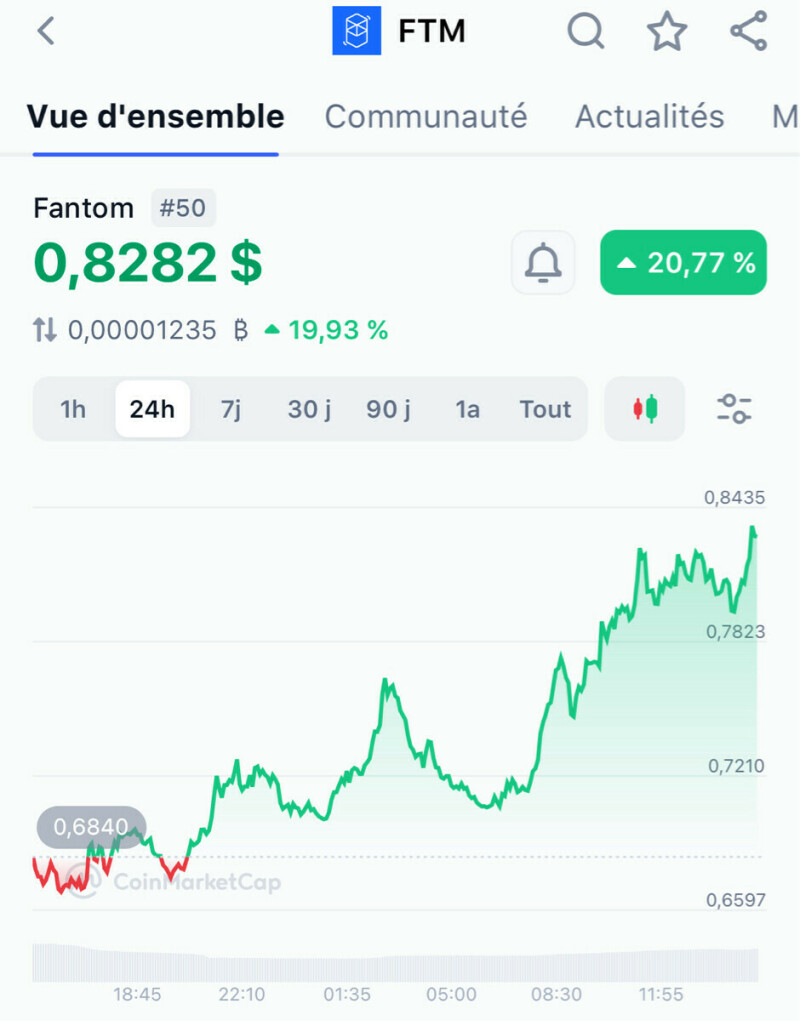Share the FTM page

(x=748, y=31)
